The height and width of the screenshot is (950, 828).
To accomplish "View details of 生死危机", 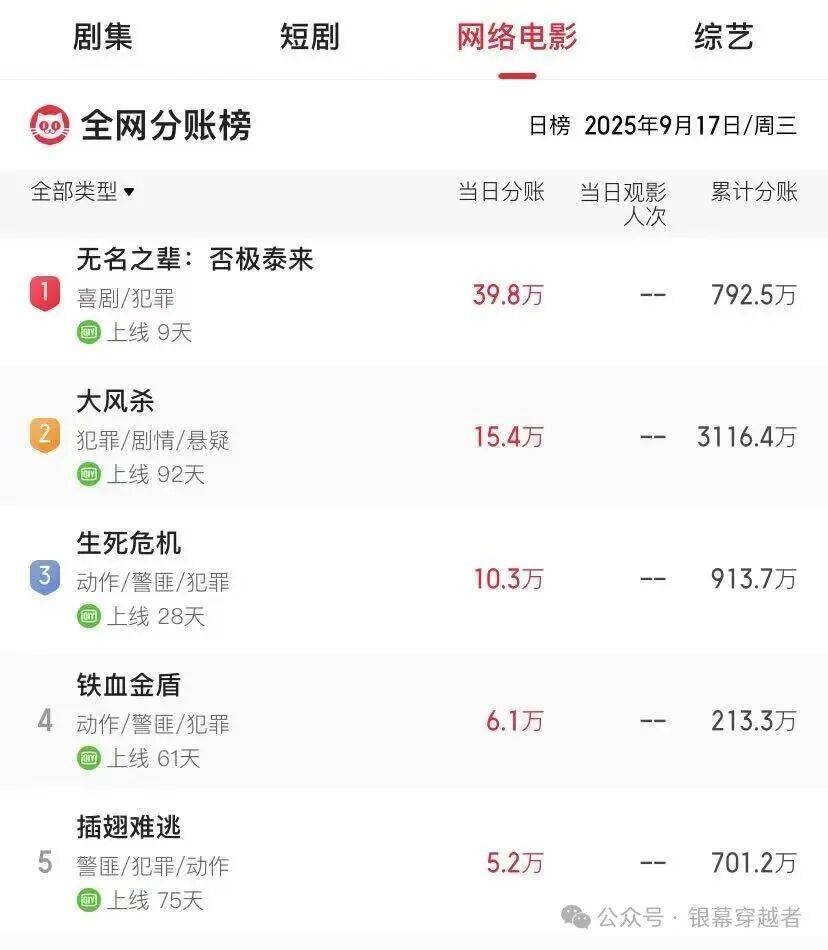I will coord(128,544).
